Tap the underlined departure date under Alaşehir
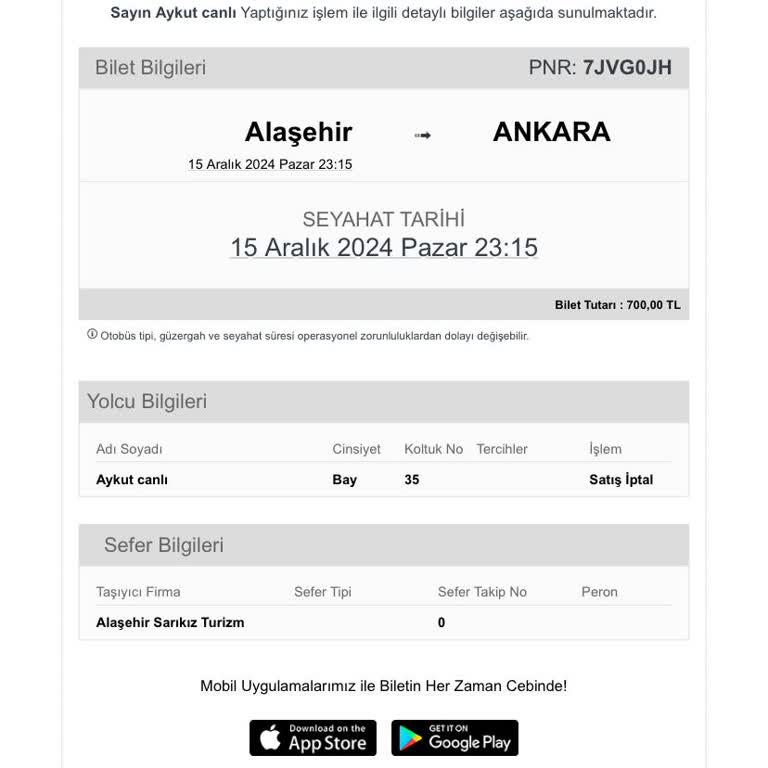 point(270,164)
